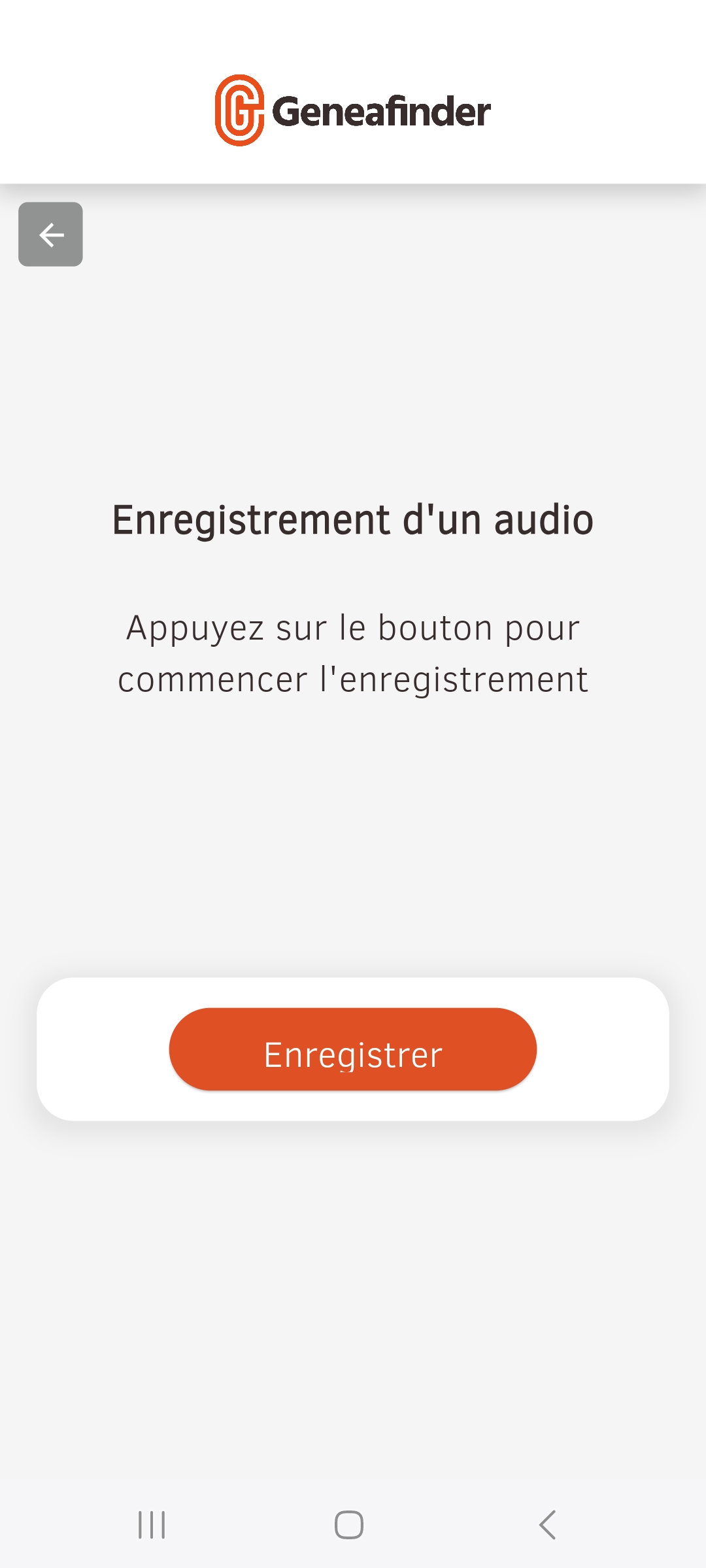Open recent apps in the navigation bar
Screen dimensions: 706x1568
[152, 1525]
